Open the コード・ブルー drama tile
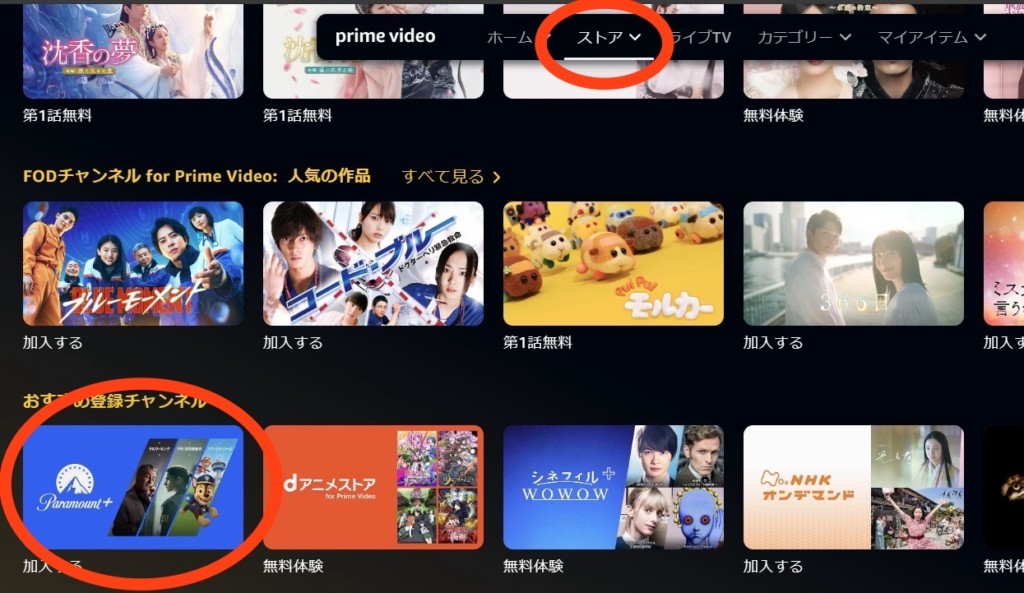The height and width of the screenshot is (593, 1024). 373,263
